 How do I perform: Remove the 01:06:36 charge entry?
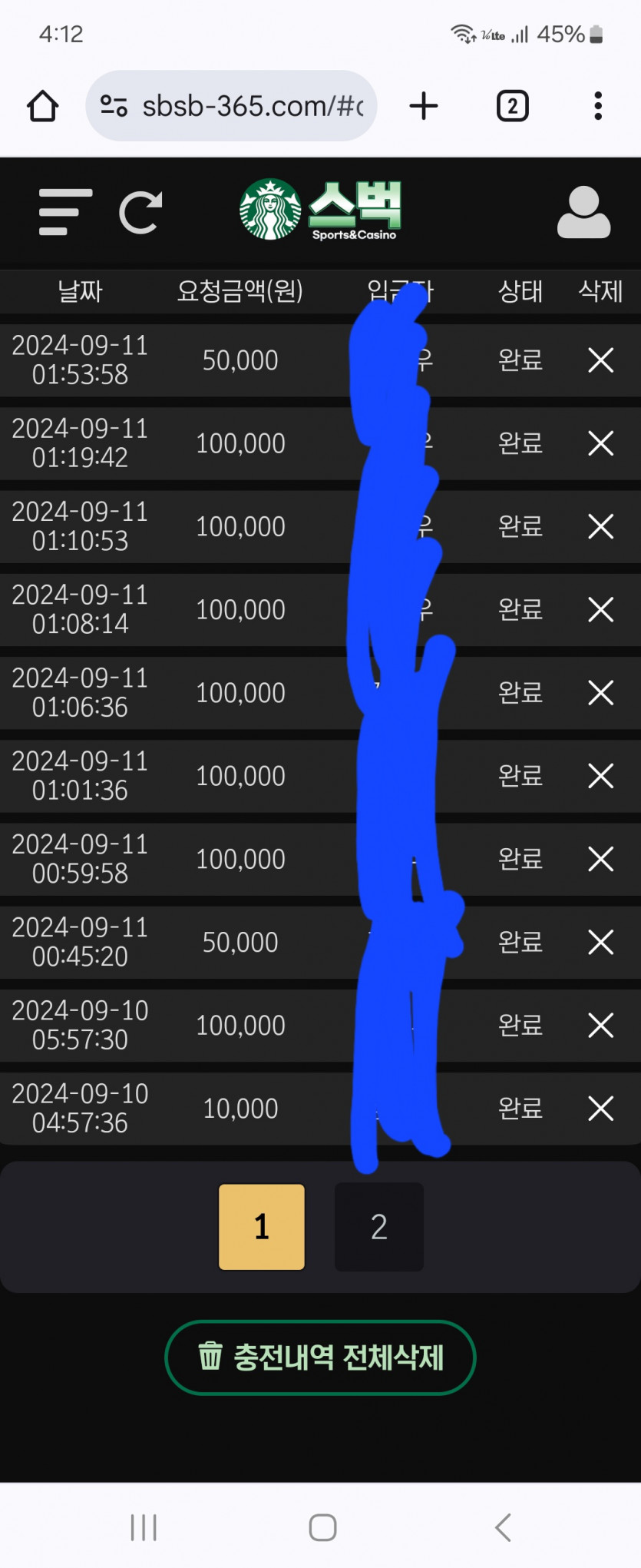600,692
